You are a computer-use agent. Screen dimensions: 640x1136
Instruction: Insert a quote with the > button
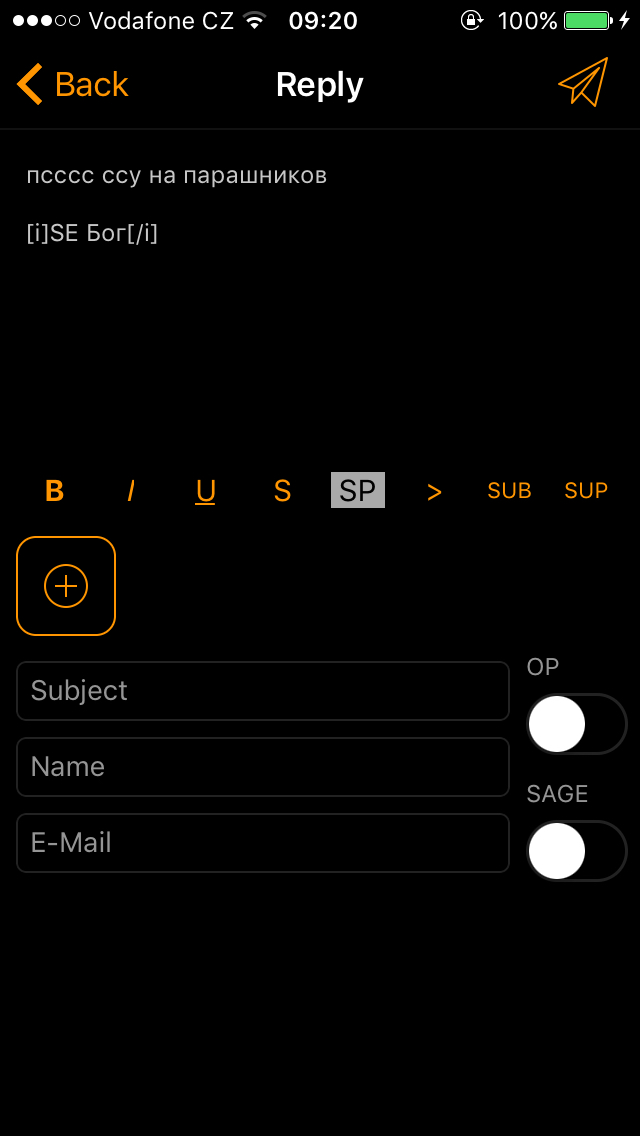pos(434,492)
